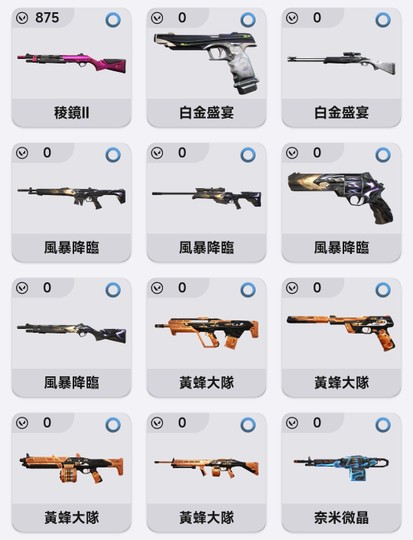Open the 奈米微晶 machine gun card
This screenshot has width=413, height=540.
341,472
